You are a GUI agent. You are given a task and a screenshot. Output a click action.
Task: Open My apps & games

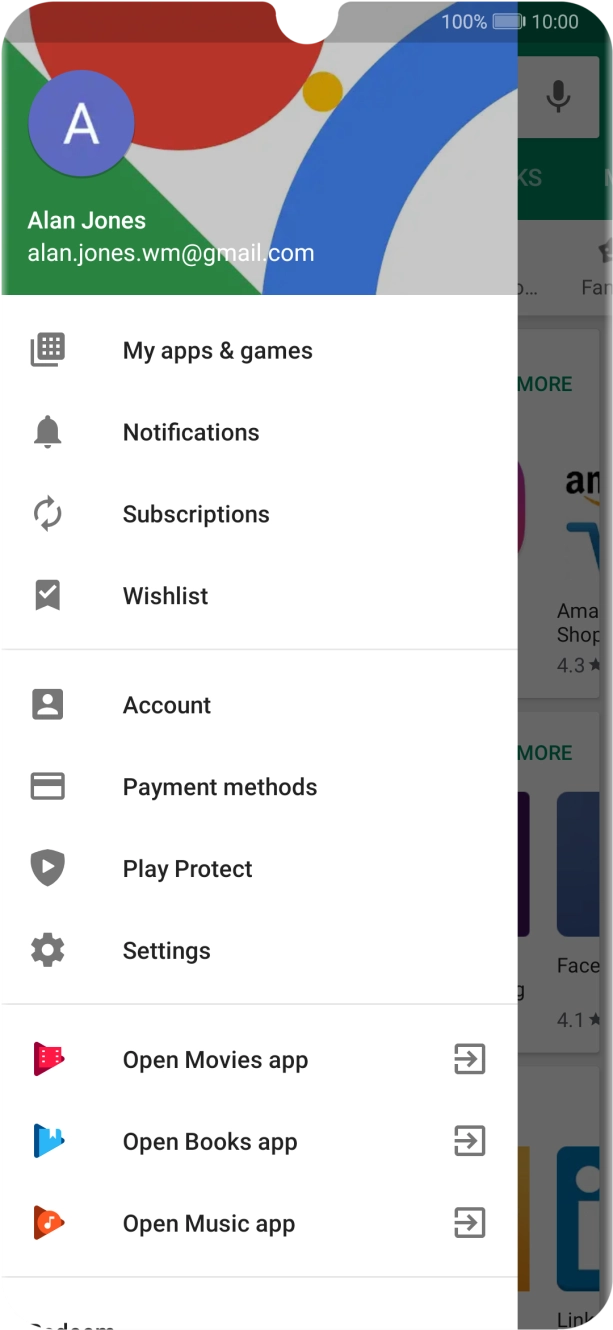pyautogui.click(x=217, y=351)
